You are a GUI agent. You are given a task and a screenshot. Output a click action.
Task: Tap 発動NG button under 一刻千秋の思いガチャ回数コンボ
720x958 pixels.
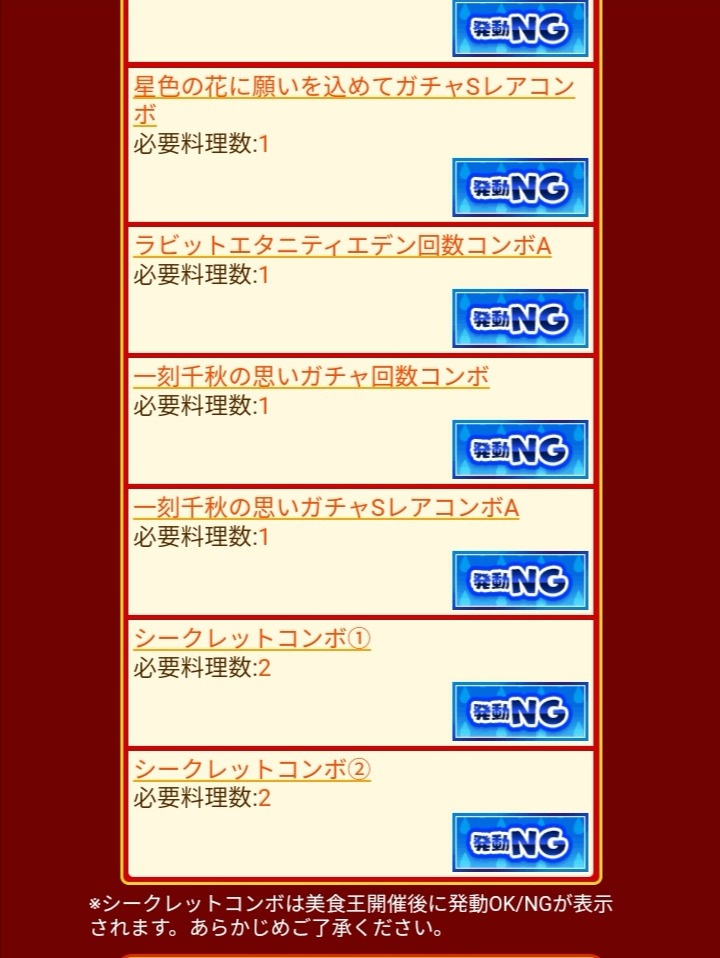pos(520,450)
